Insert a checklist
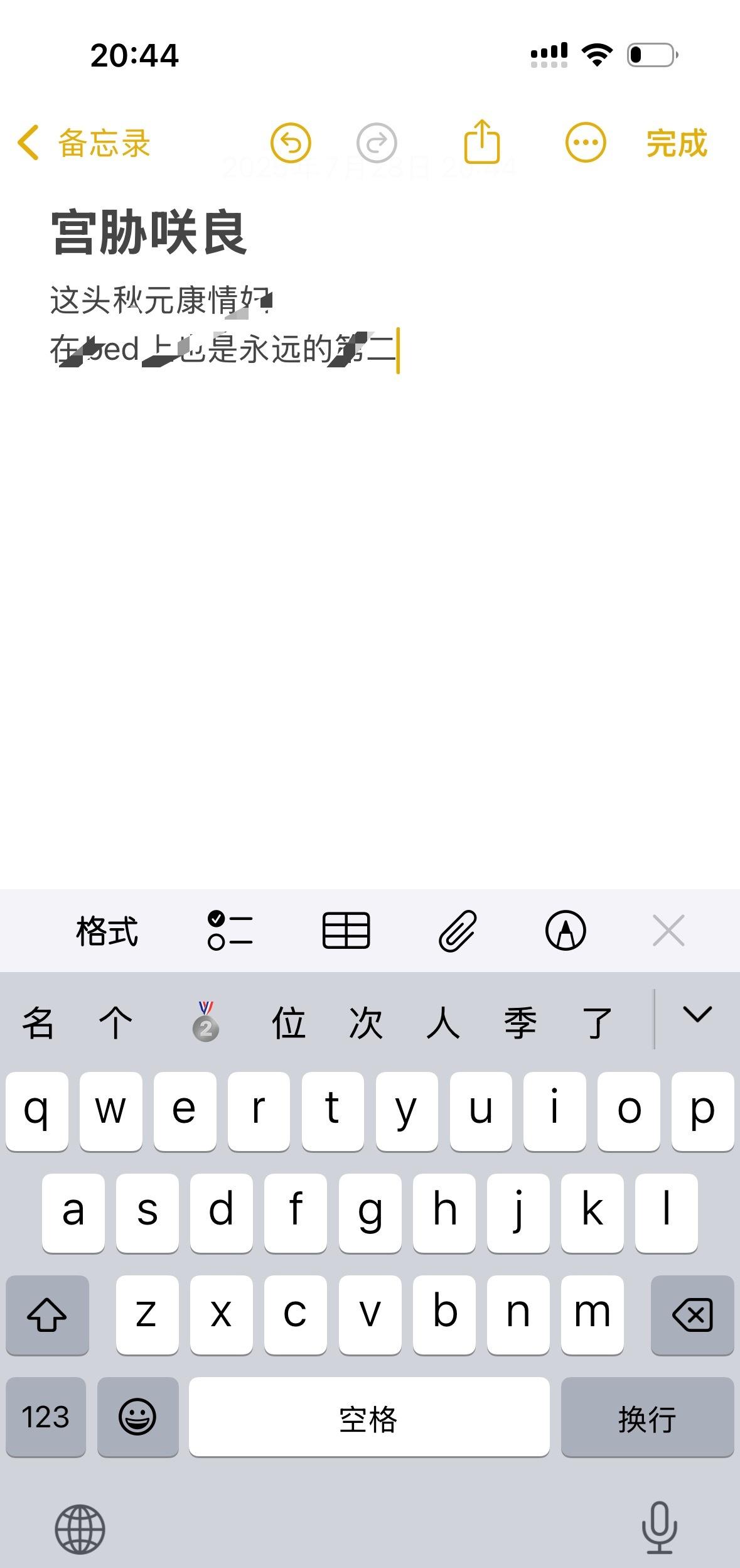The height and width of the screenshot is (1568, 740). [230, 930]
